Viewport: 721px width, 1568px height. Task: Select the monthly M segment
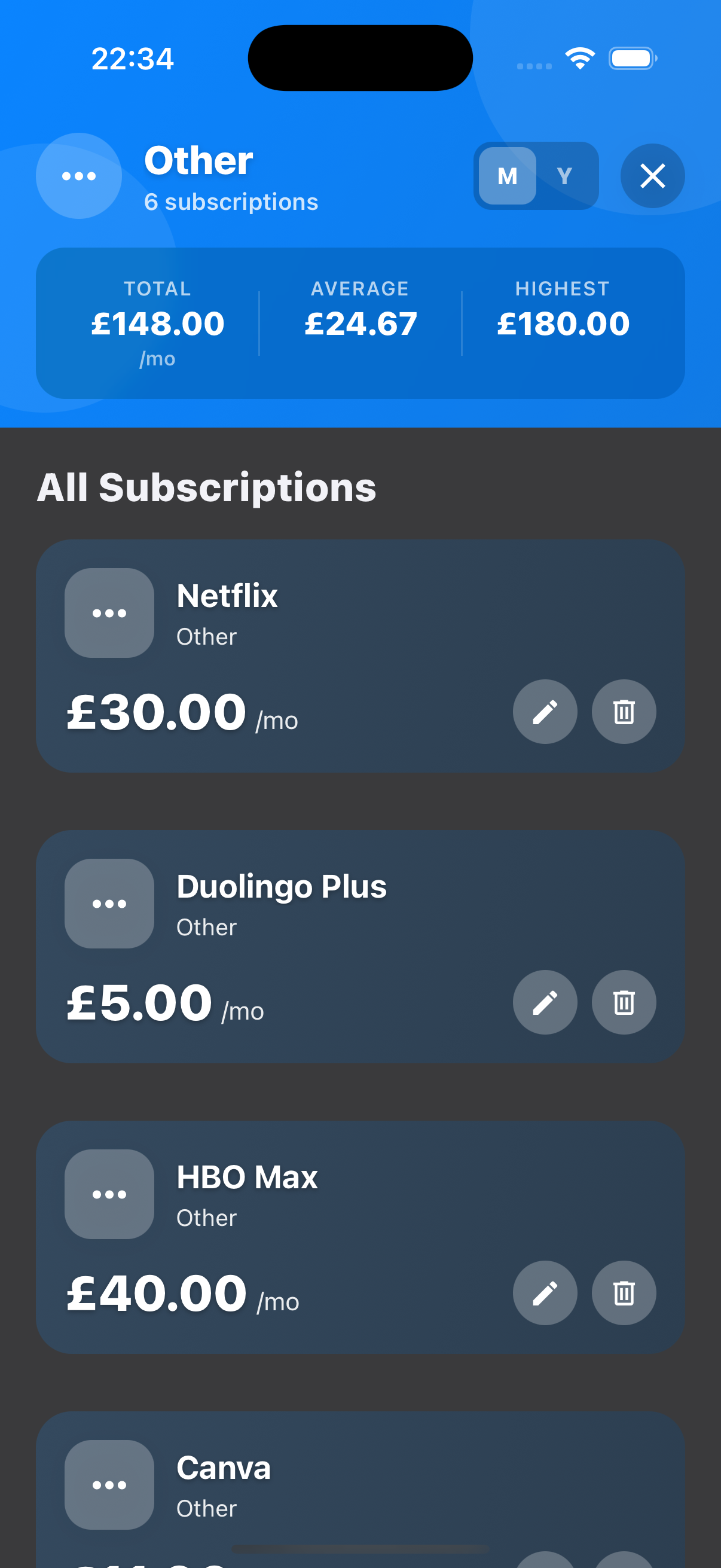click(x=507, y=176)
